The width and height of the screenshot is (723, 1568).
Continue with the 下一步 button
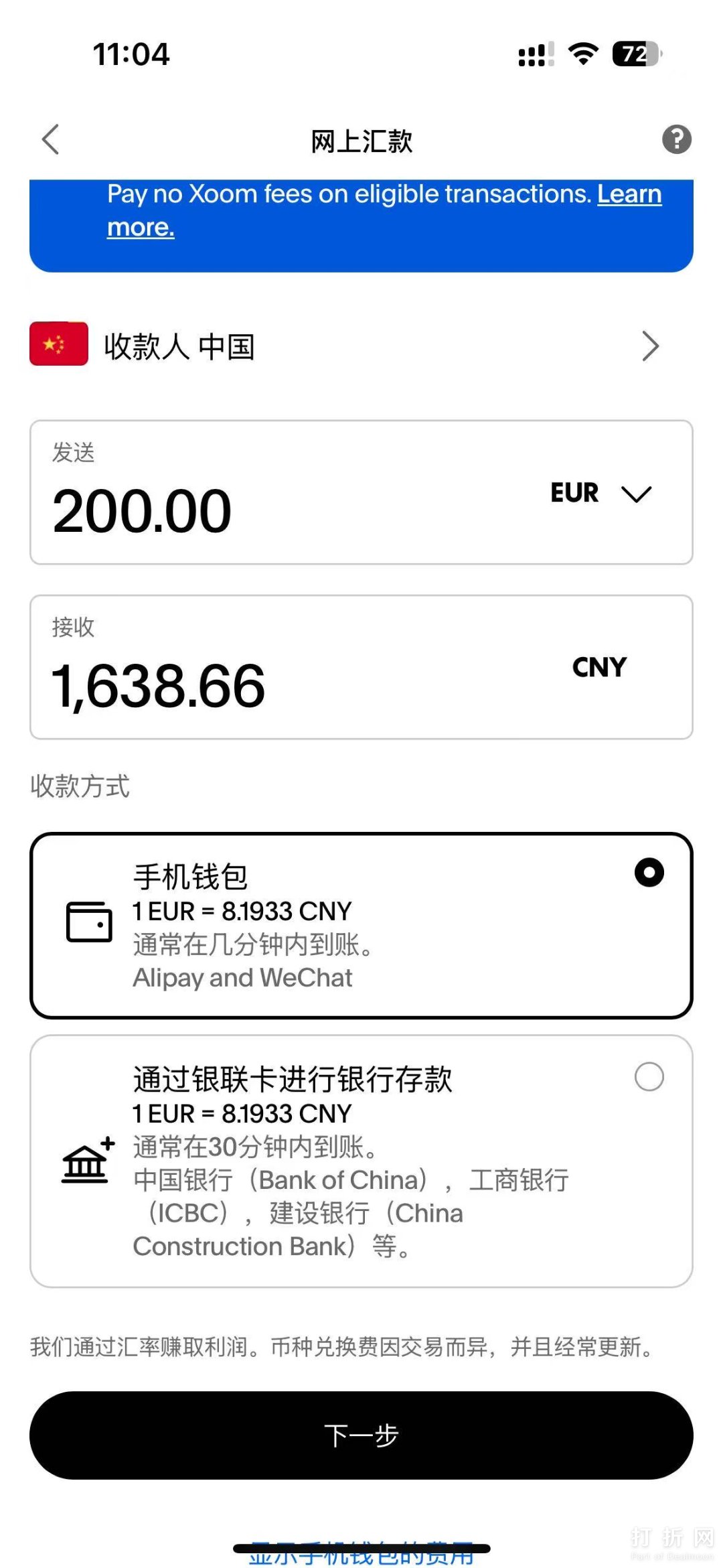coord(361,1435)
